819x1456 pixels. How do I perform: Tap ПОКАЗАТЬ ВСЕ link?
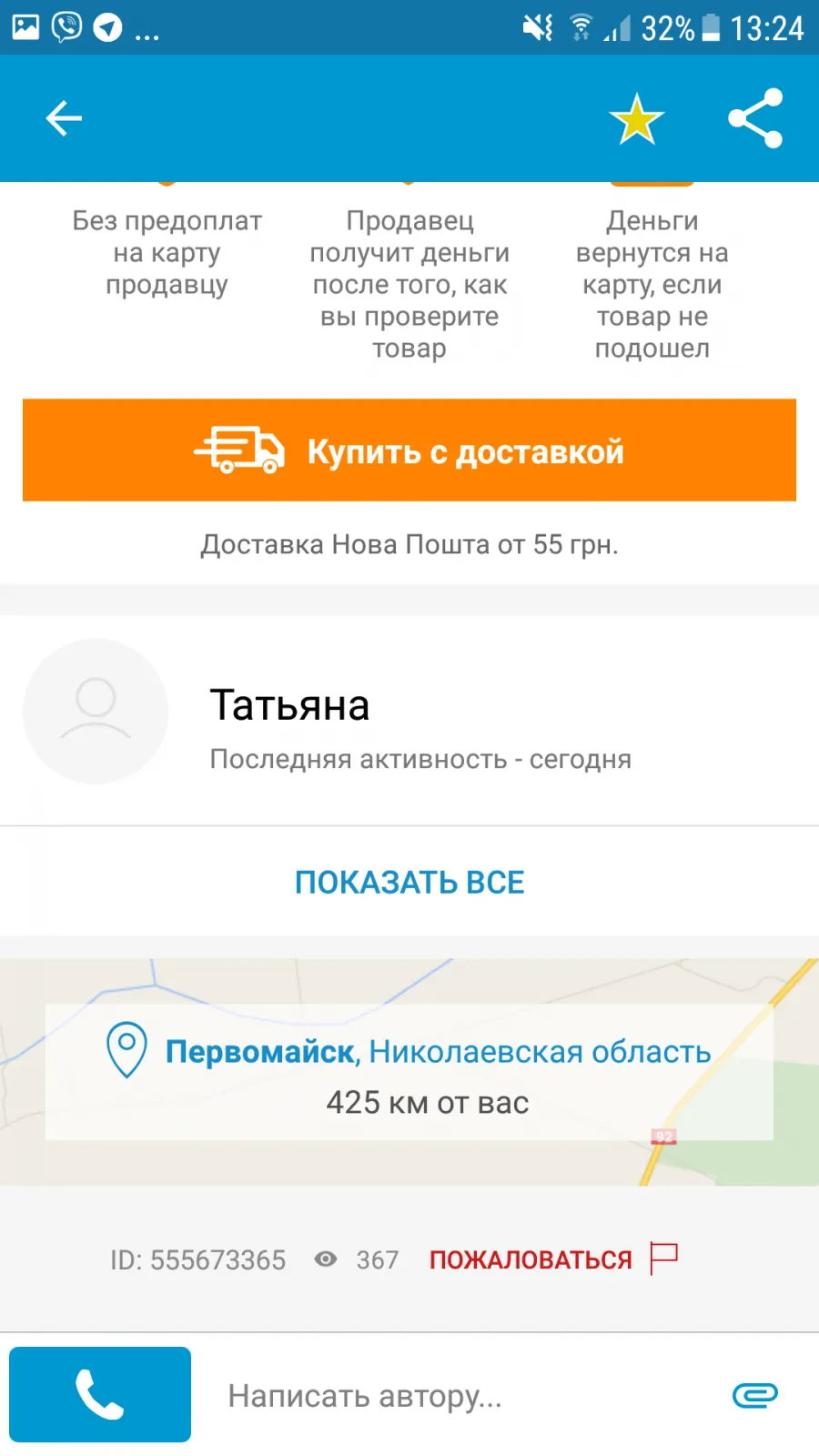[409, 882]
